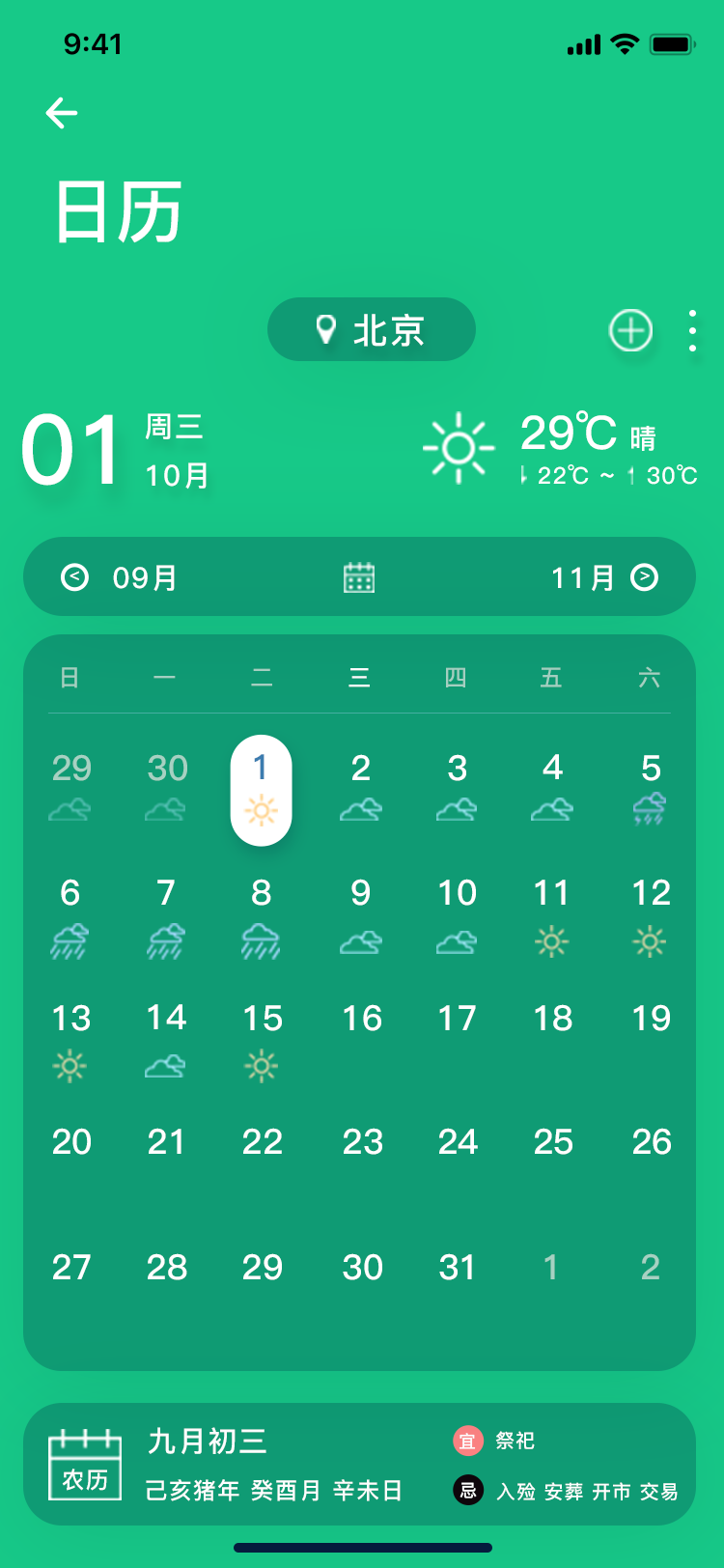724x1568 pixels.
Task: Choose October 14 in the calendar
Action: [x=166, y=1037]
